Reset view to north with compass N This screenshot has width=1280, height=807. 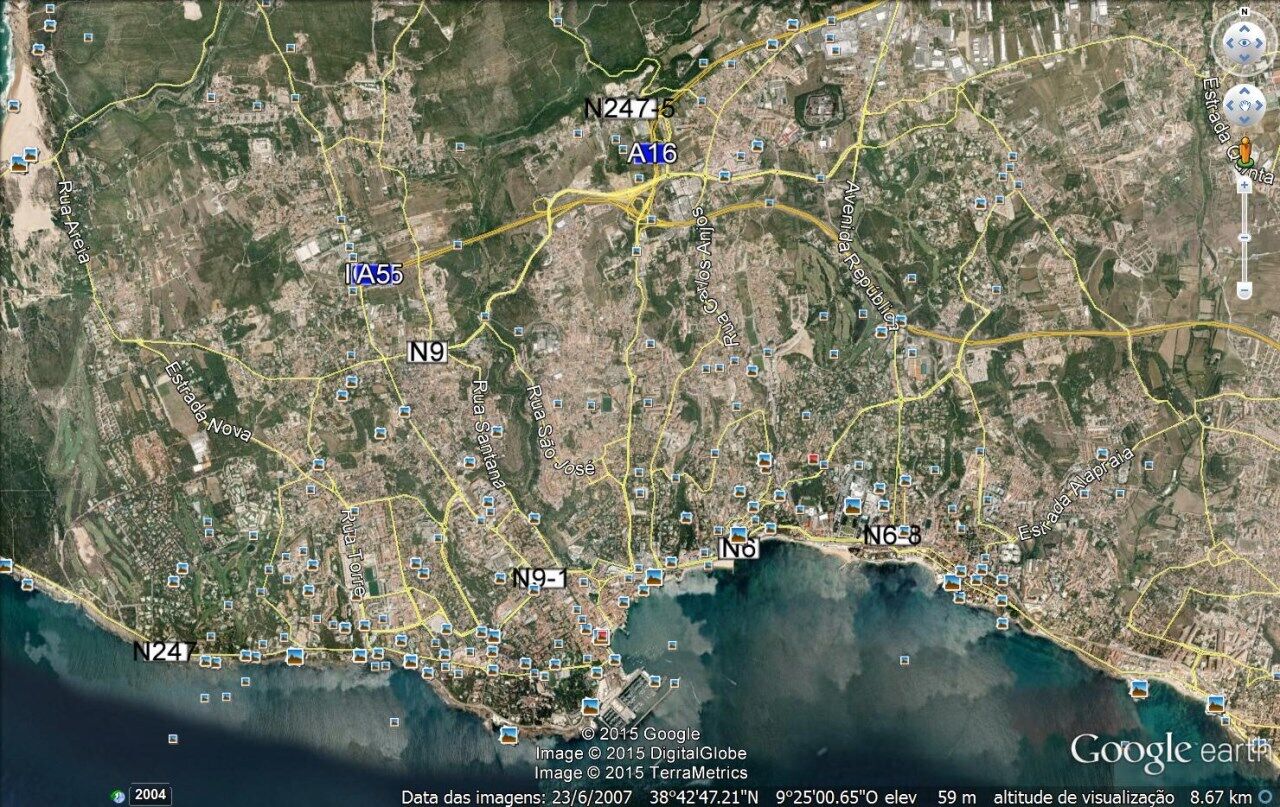(x=1244, y=11)
